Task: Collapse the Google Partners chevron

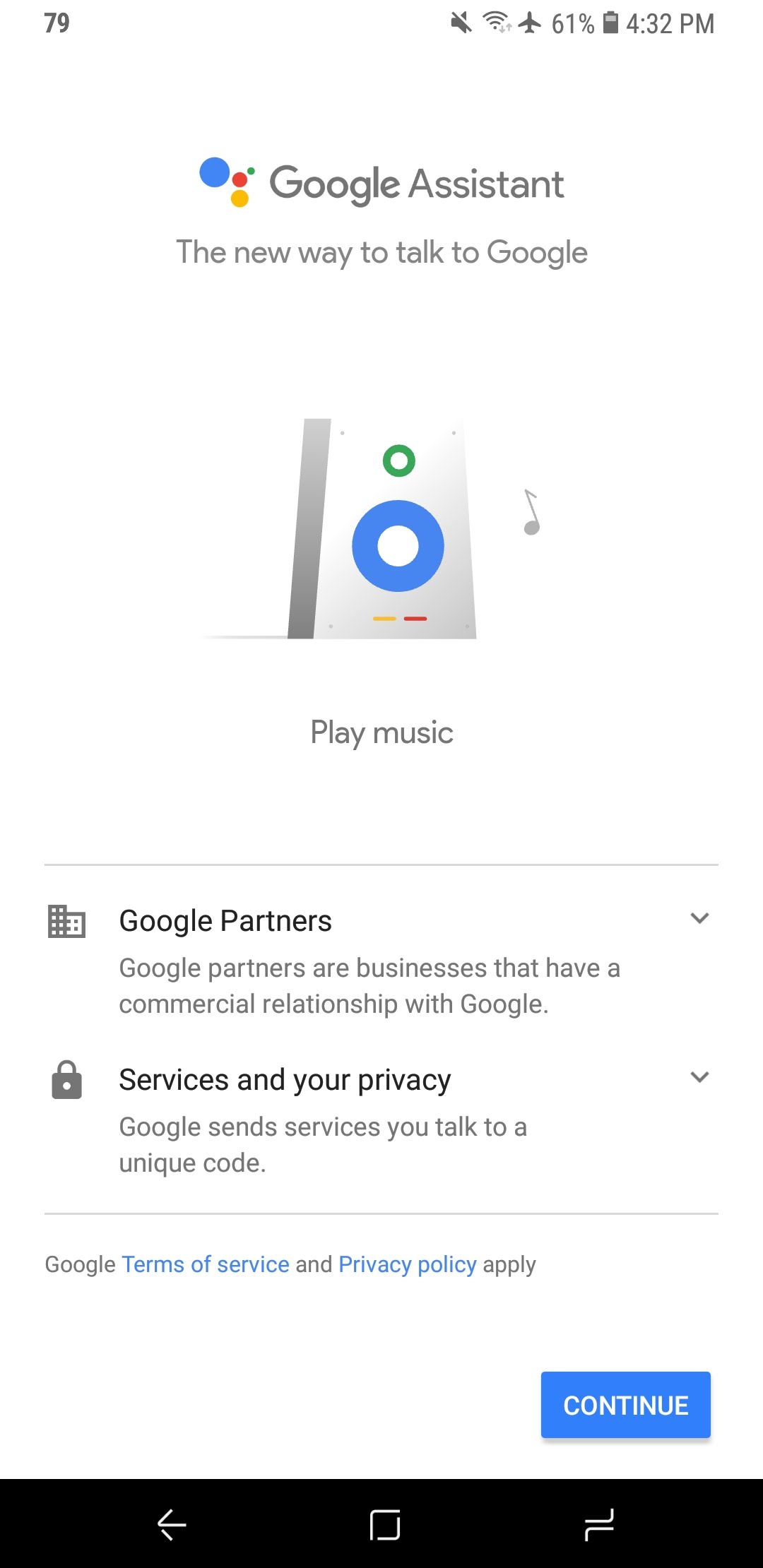Action: click(x=699, y=918)
